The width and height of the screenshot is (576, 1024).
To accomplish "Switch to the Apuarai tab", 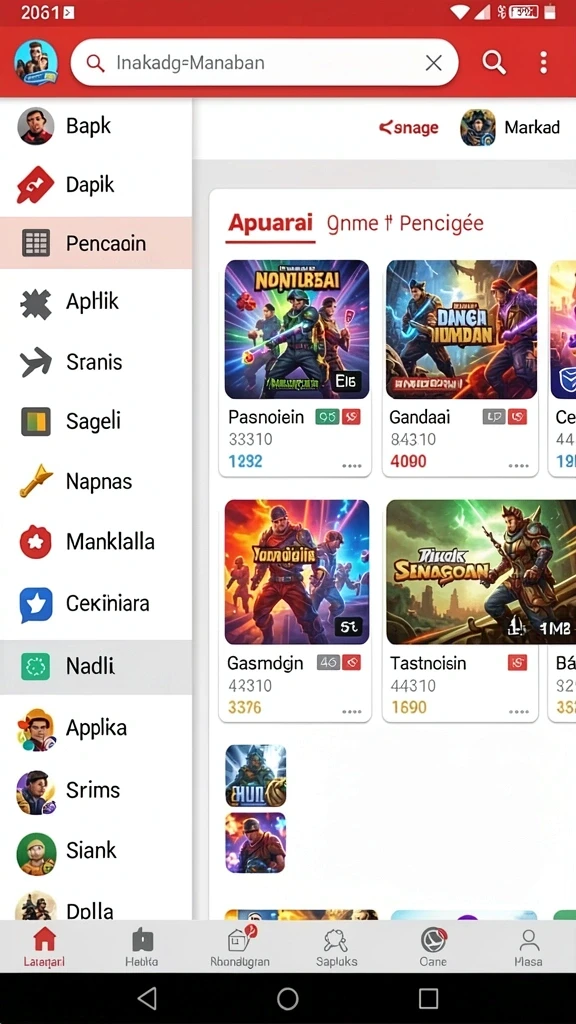I will tap(270, 223).
